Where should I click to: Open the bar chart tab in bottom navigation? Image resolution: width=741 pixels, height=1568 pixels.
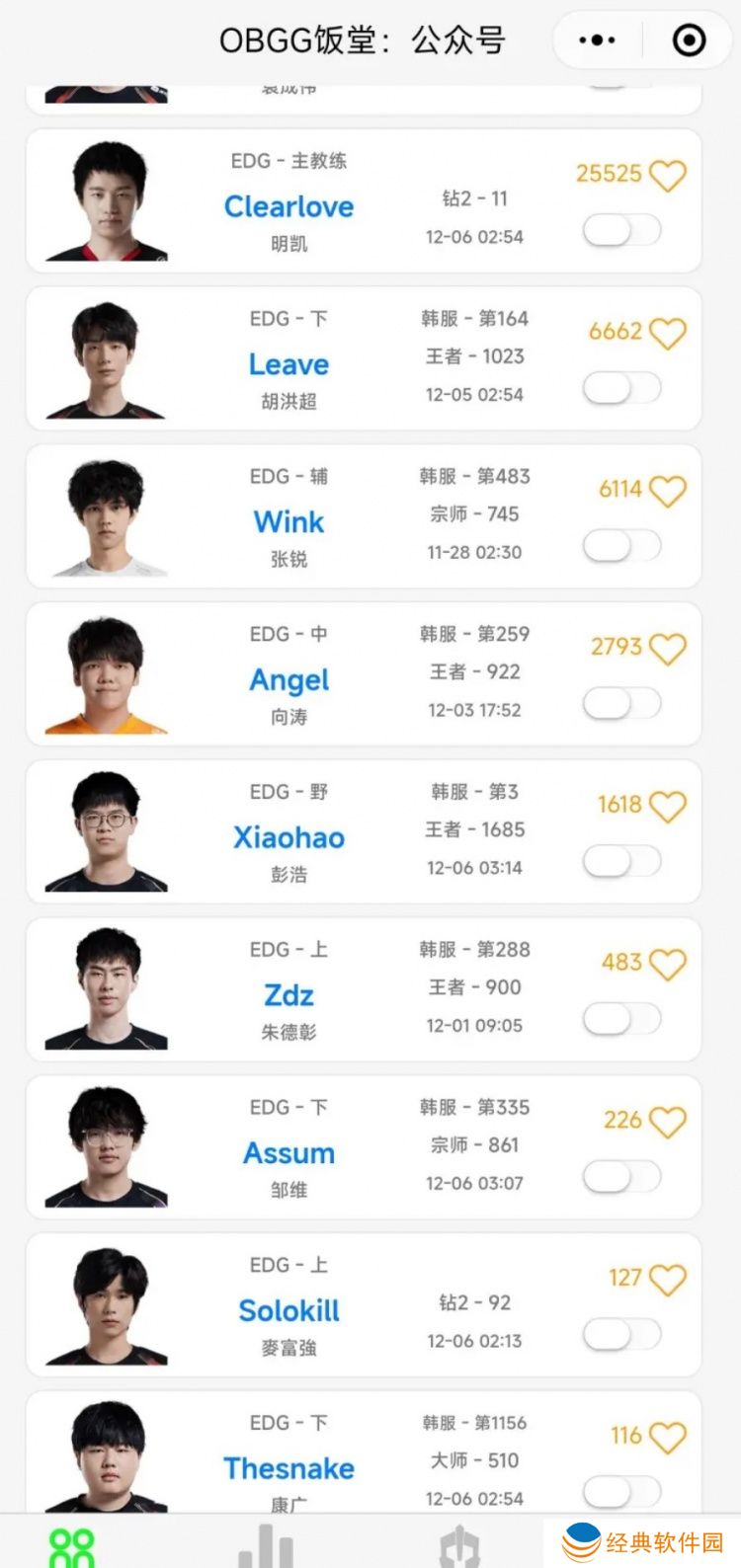(x=267, y=1545)
